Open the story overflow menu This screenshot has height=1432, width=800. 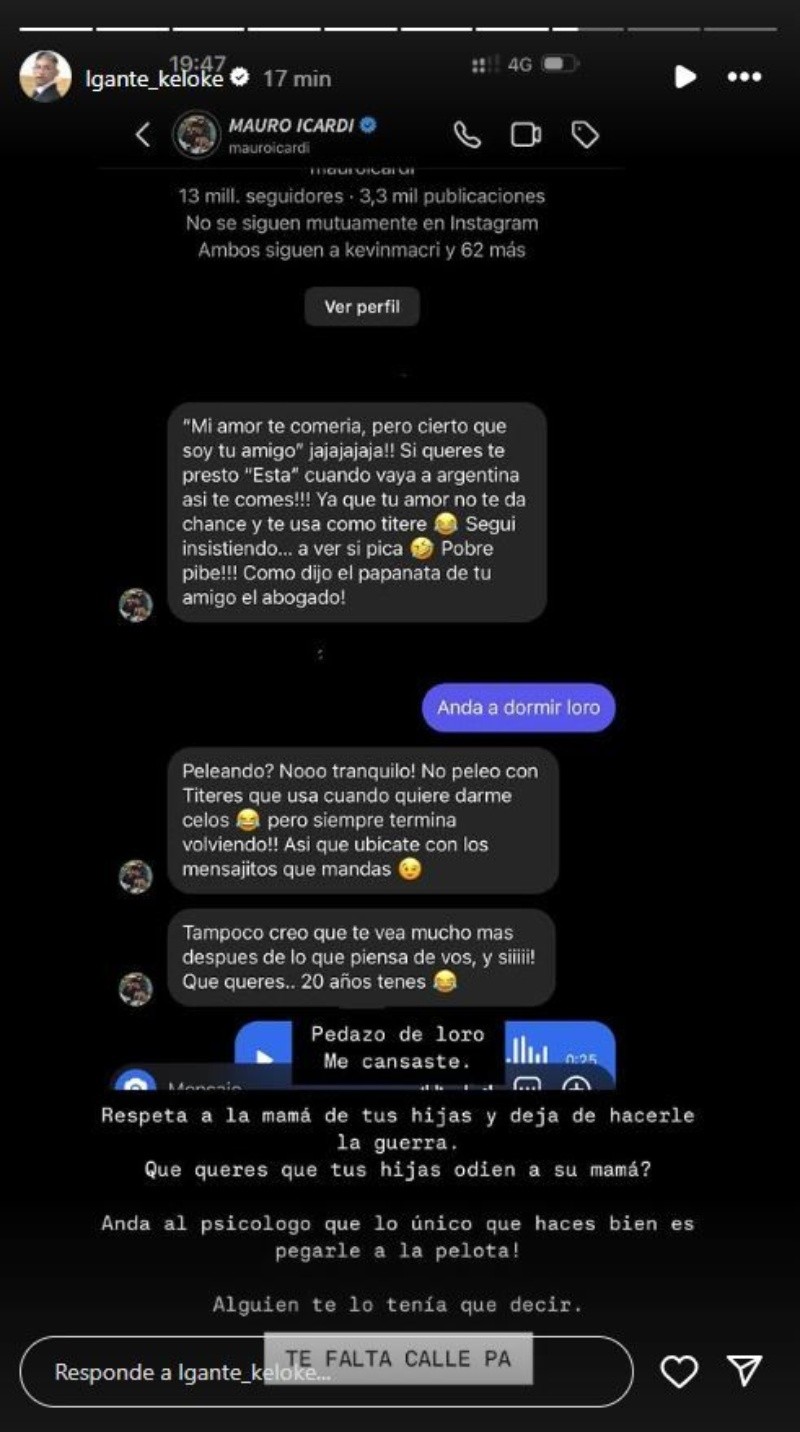tap(744, 77)
